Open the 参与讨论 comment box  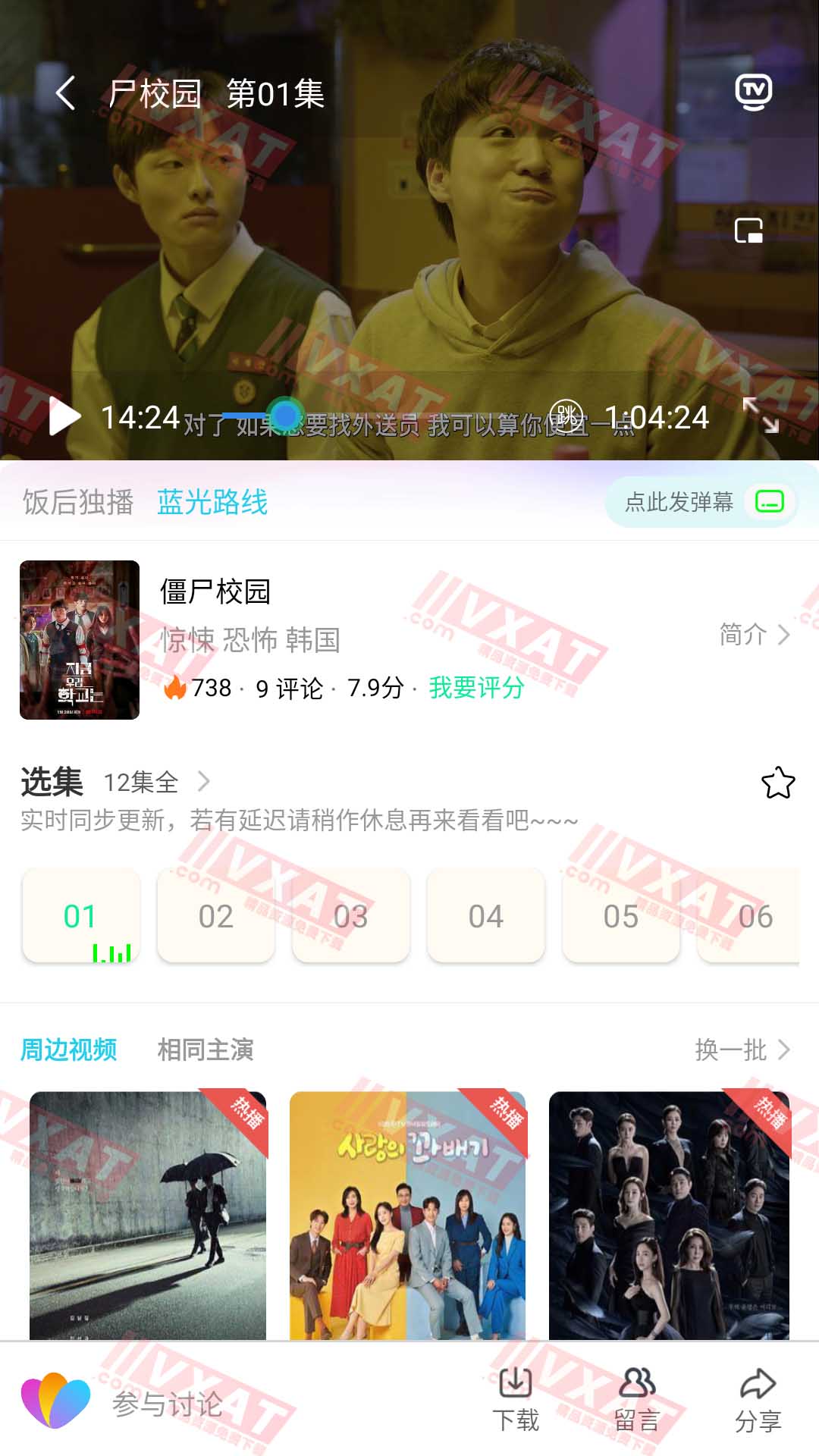(167, 1404)
